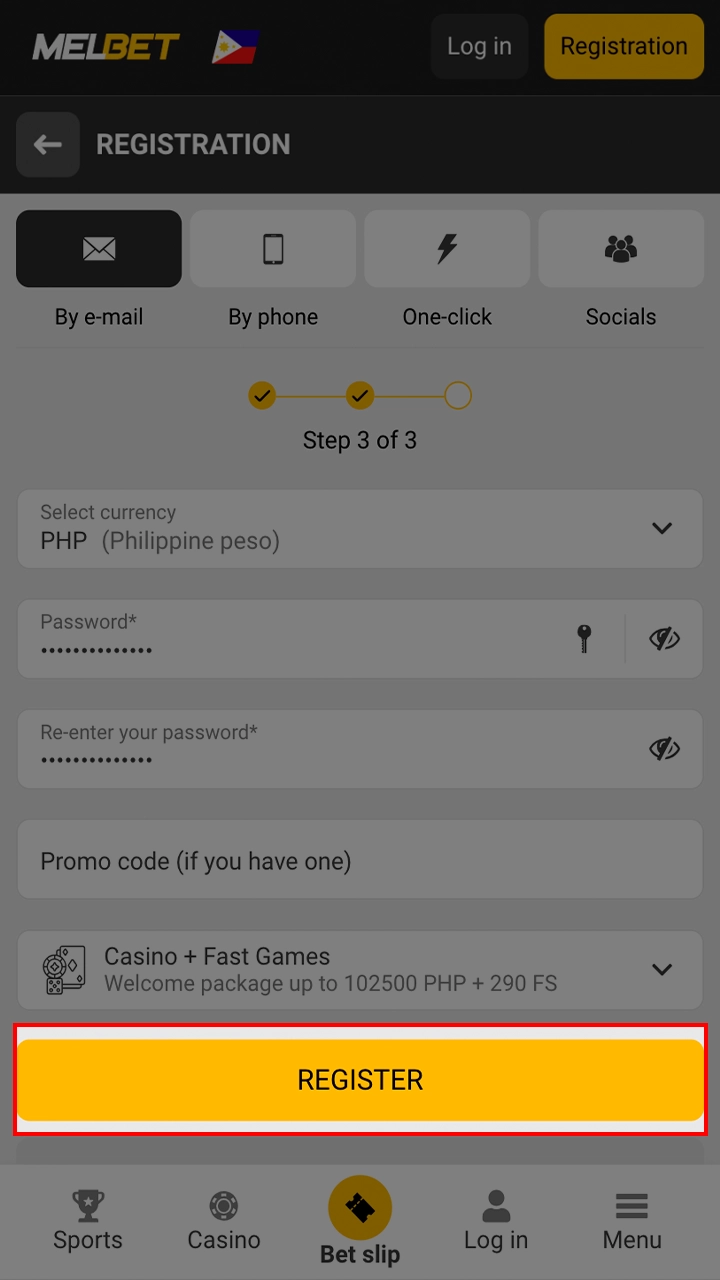Tap the yellow Registration button
This screenshot has width=720, height=1280.
tap(623, 46)
